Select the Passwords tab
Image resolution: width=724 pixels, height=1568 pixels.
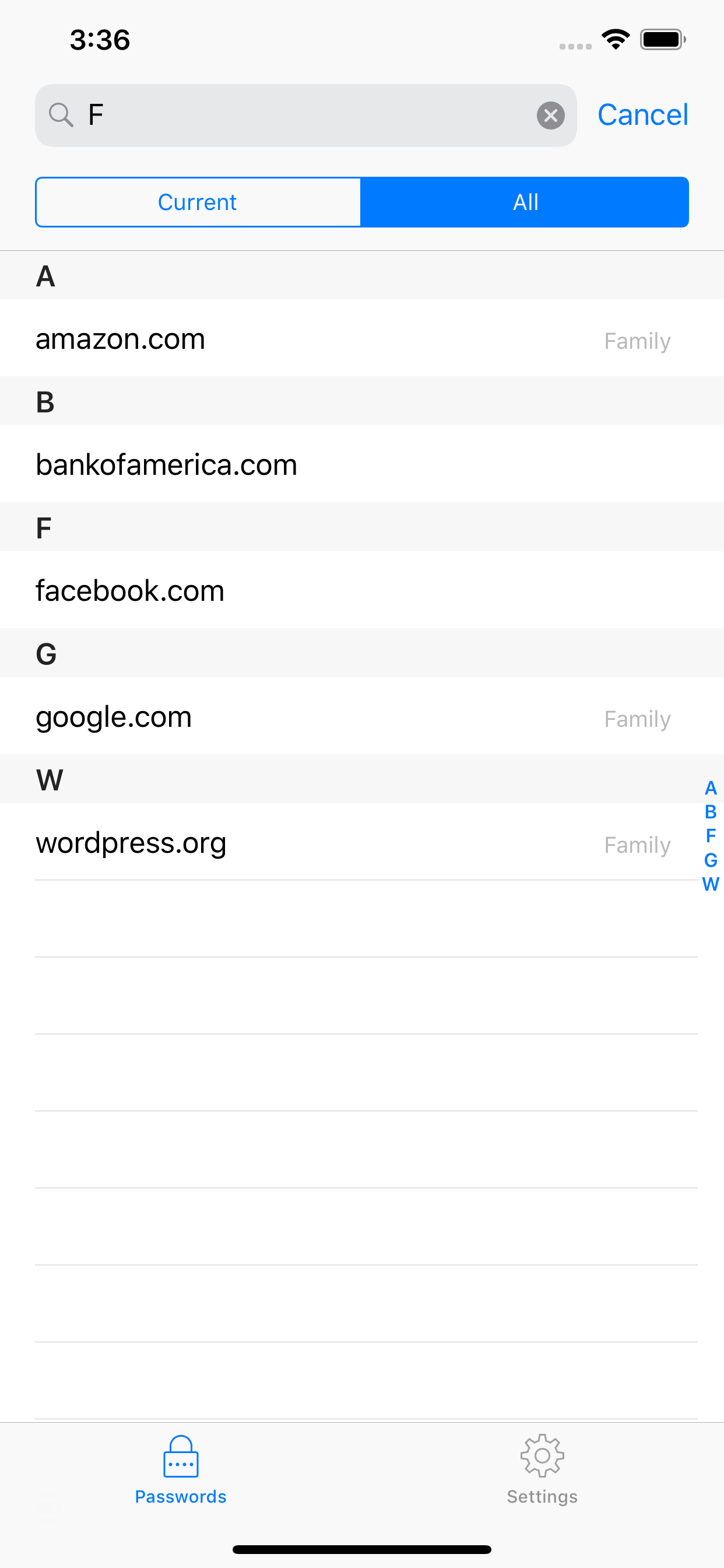(181, 1469)
